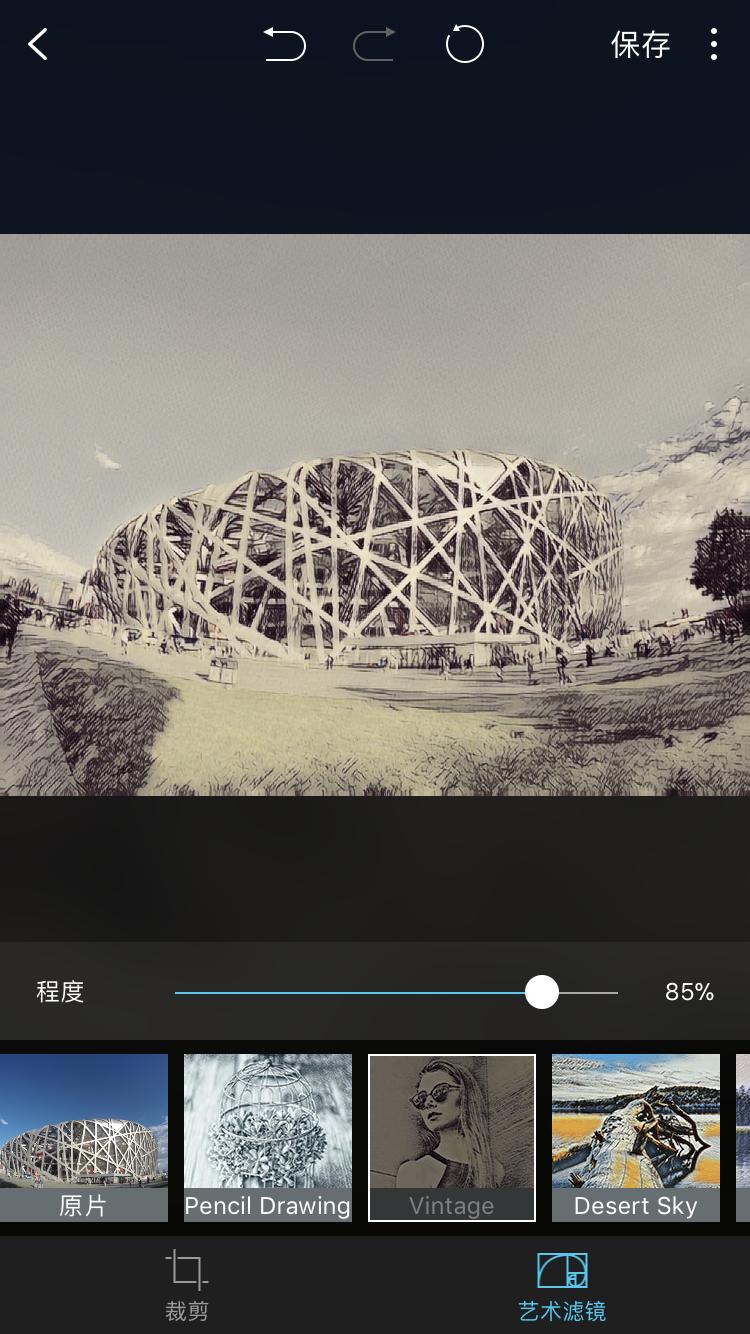Revert to the 原片 original photo
750x1334 pixels.
(83, 1137)
